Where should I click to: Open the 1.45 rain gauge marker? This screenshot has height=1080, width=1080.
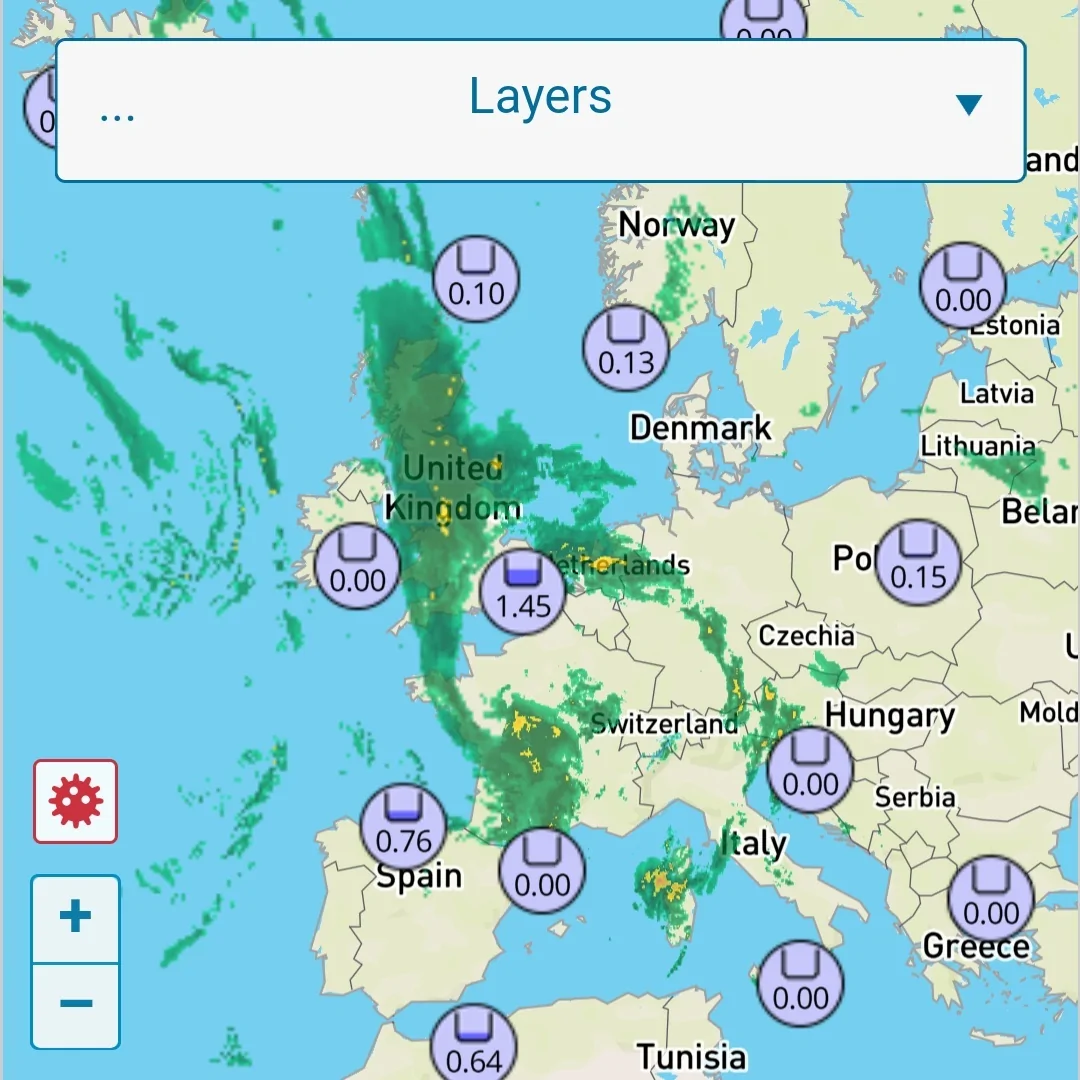(523, 590)
